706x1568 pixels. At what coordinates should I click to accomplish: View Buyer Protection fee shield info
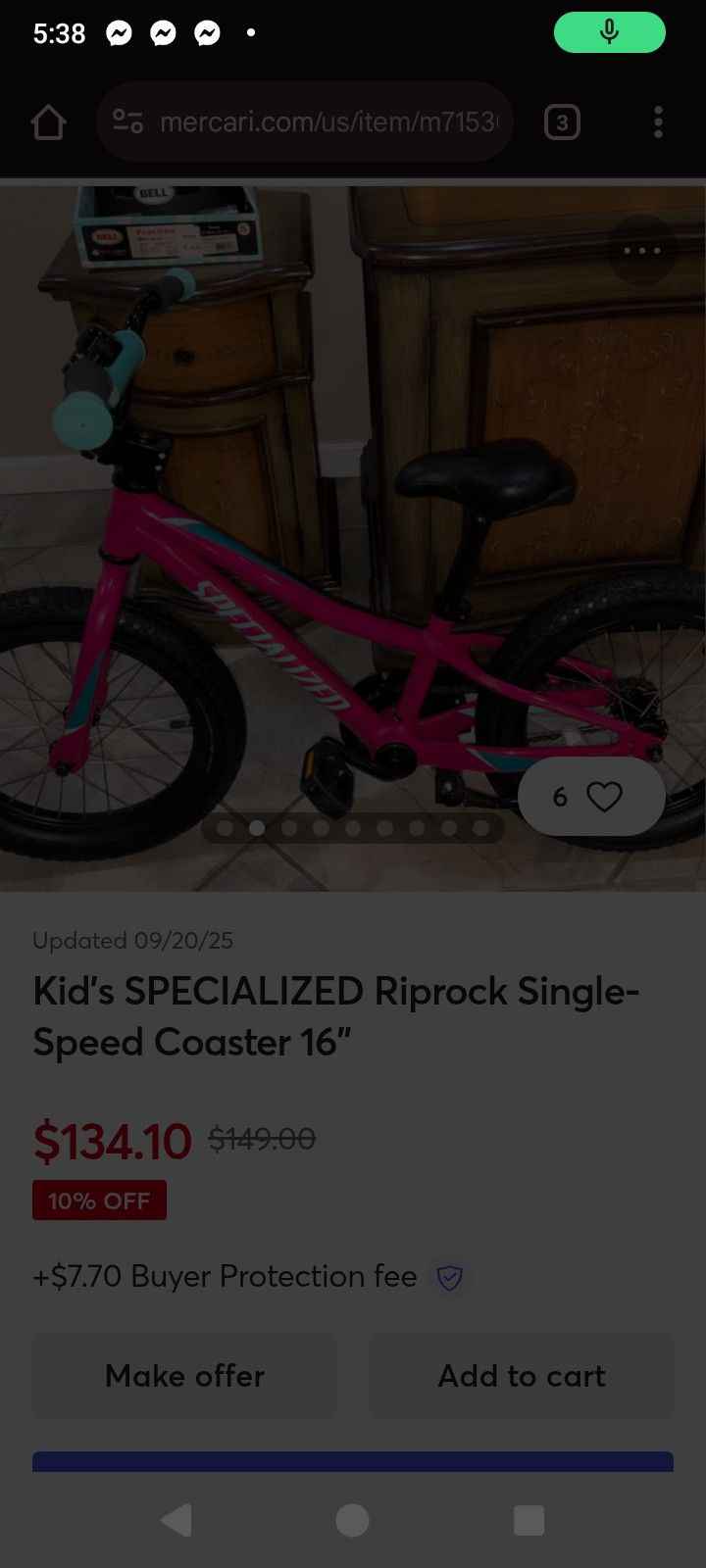[449, 1277]
